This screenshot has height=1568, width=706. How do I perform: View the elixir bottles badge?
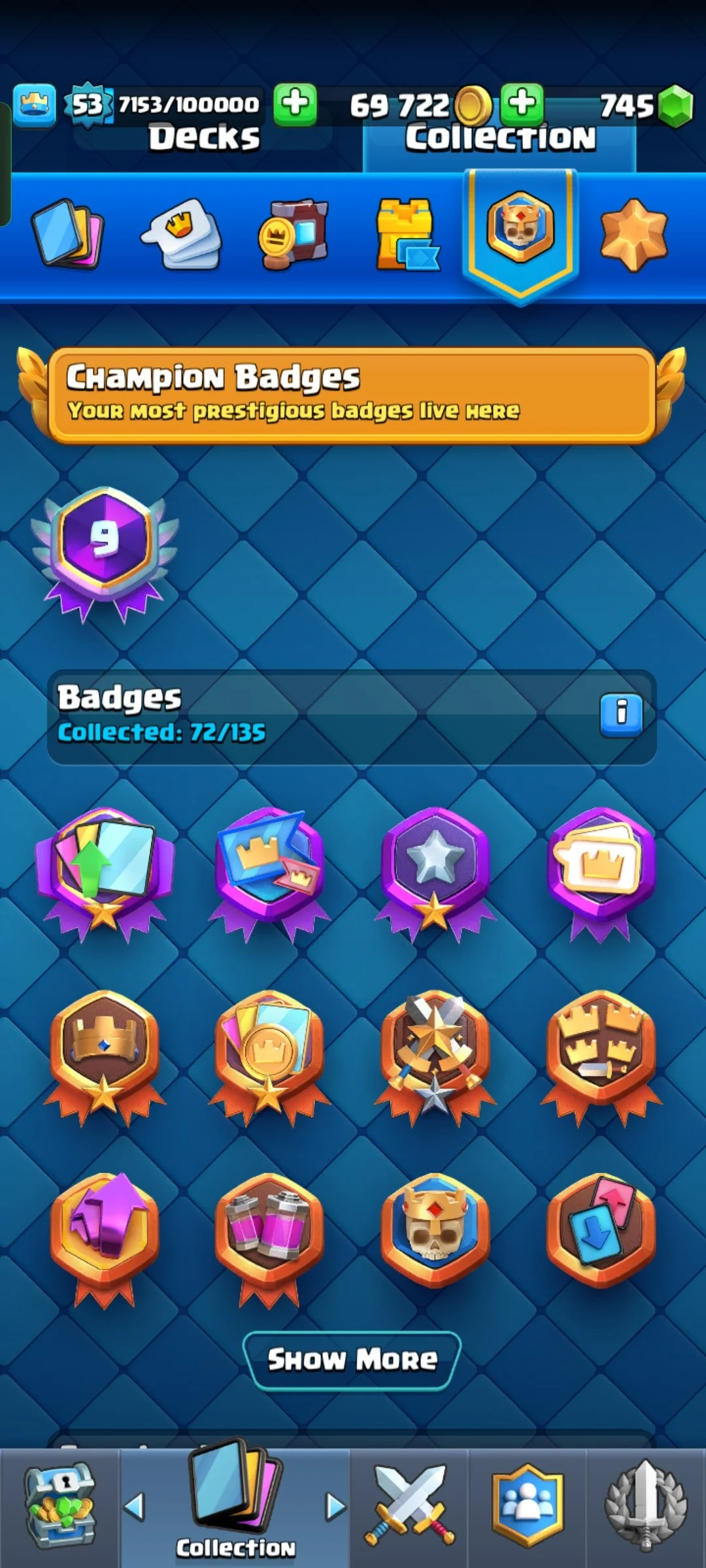(x=269, y=1232)
